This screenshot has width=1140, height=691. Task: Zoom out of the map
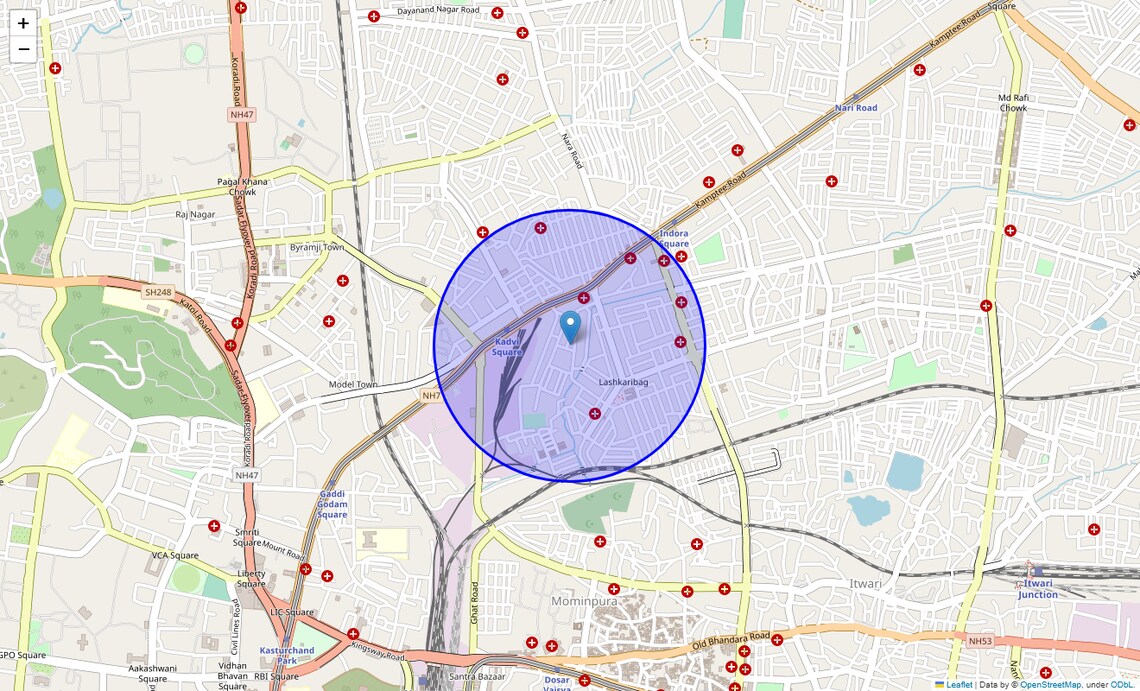[x=23, y=50]
